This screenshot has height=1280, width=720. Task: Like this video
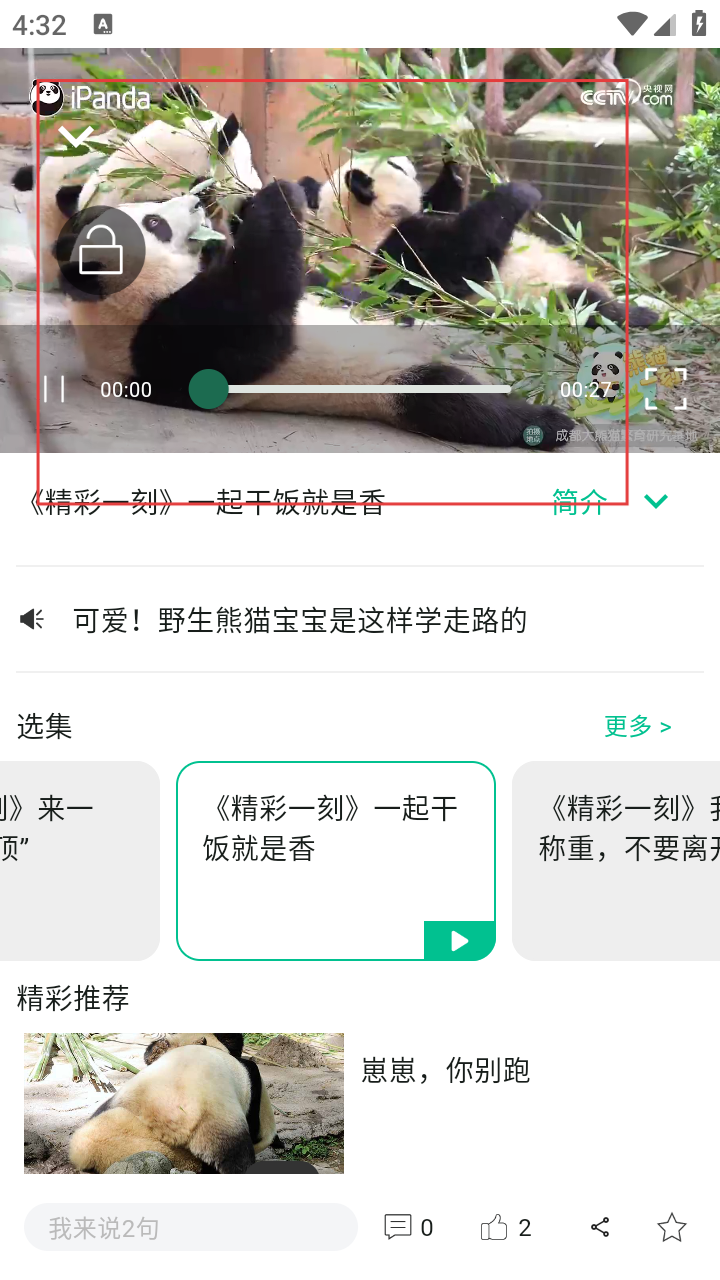click(x=495, y=1227)
